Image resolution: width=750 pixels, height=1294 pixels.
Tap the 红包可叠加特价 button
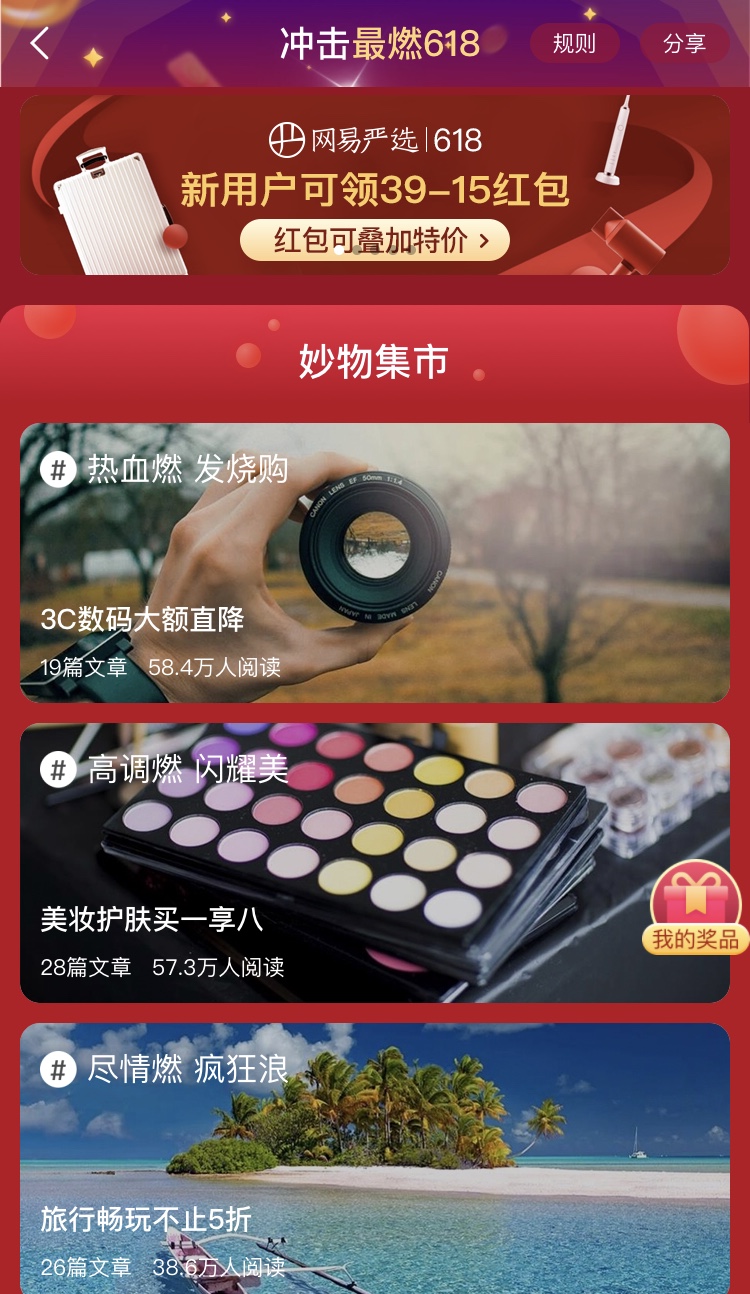point(375,240)
